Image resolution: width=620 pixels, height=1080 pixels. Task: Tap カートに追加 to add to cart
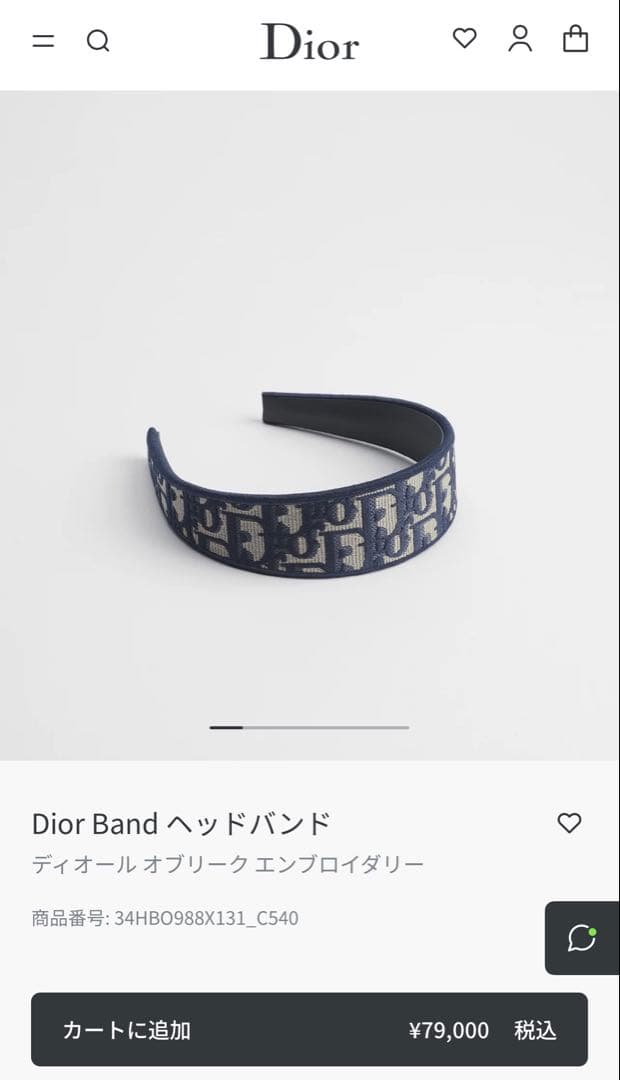[x=309, y=1029]
